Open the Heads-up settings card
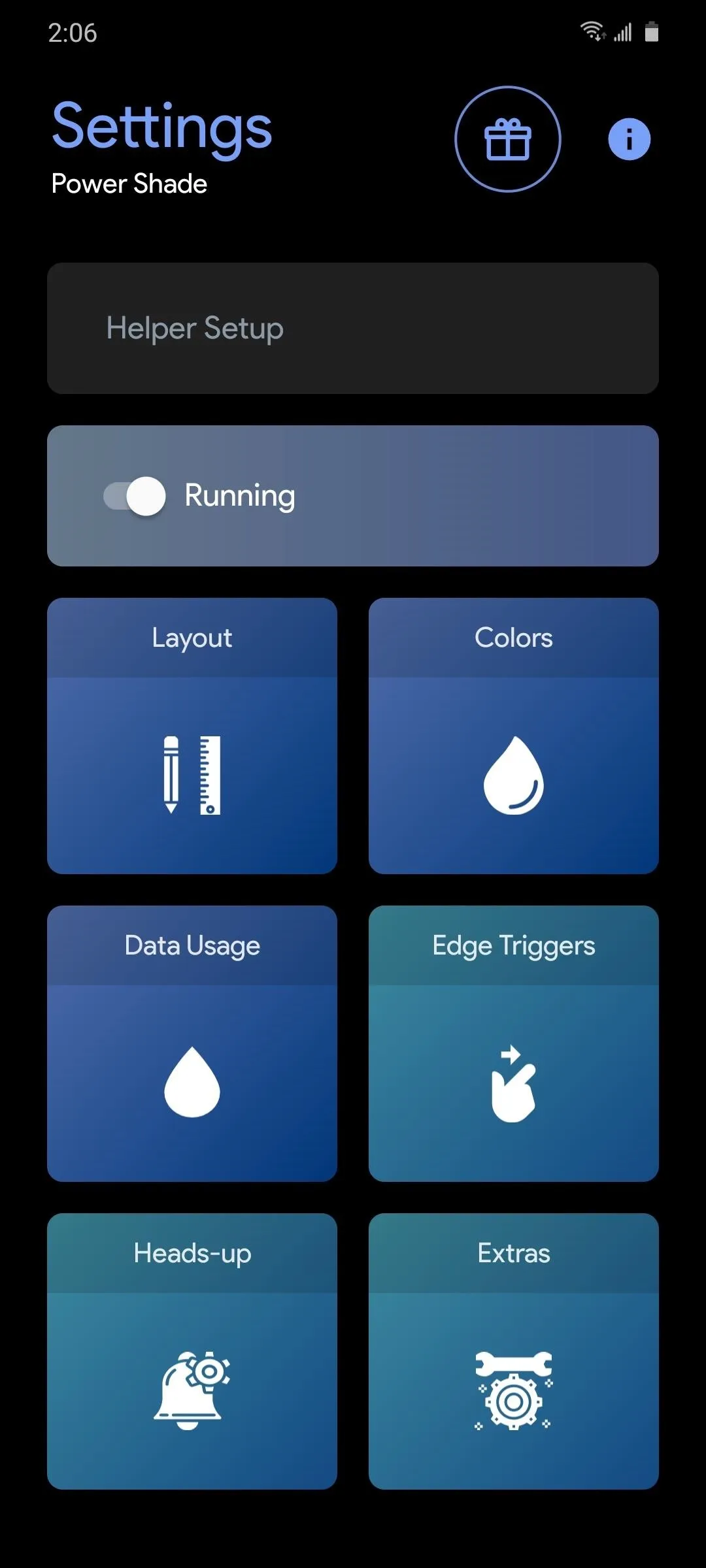Screen dimensions: 706x1568 pos(192,1351)
